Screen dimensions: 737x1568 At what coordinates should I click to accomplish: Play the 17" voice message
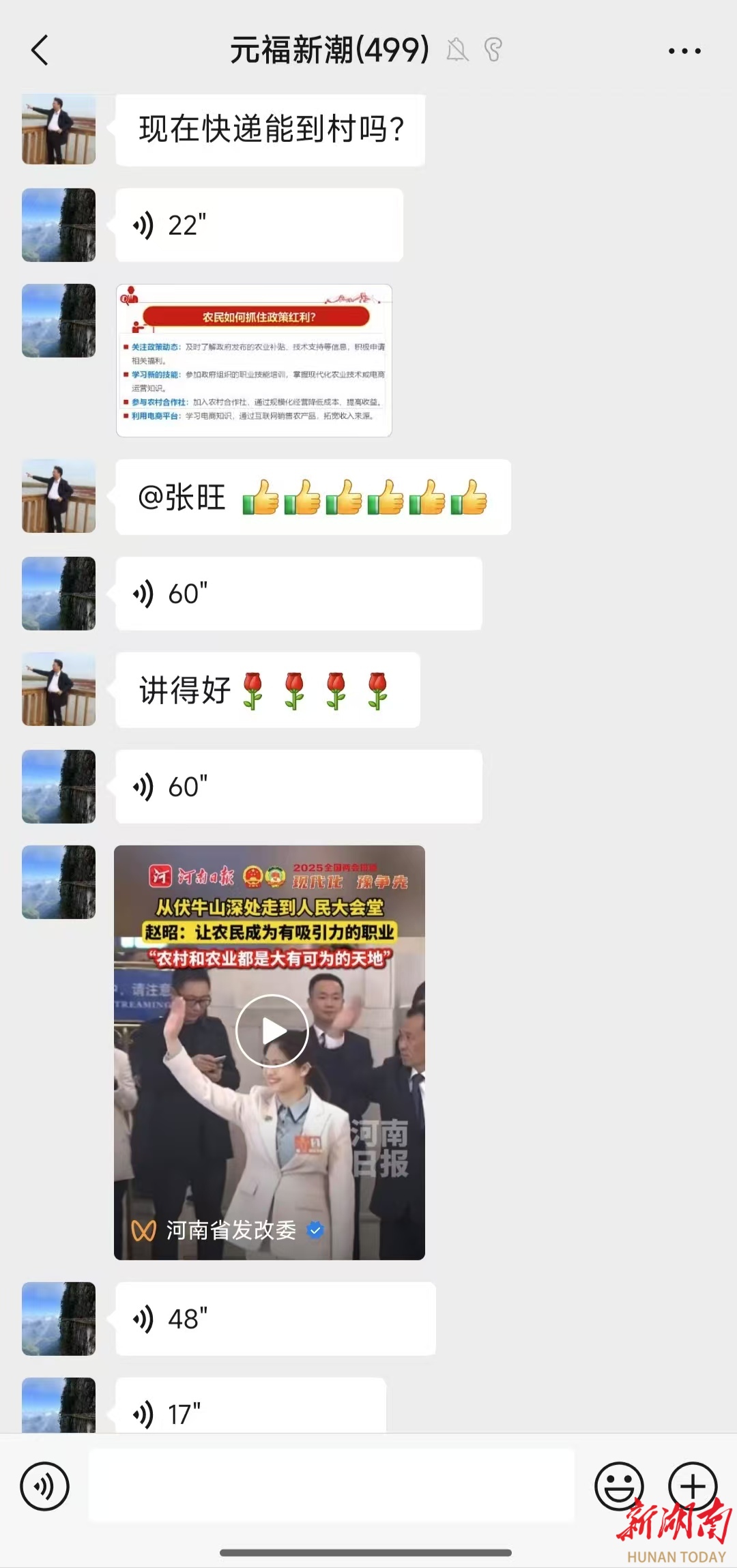[251, 1406]
